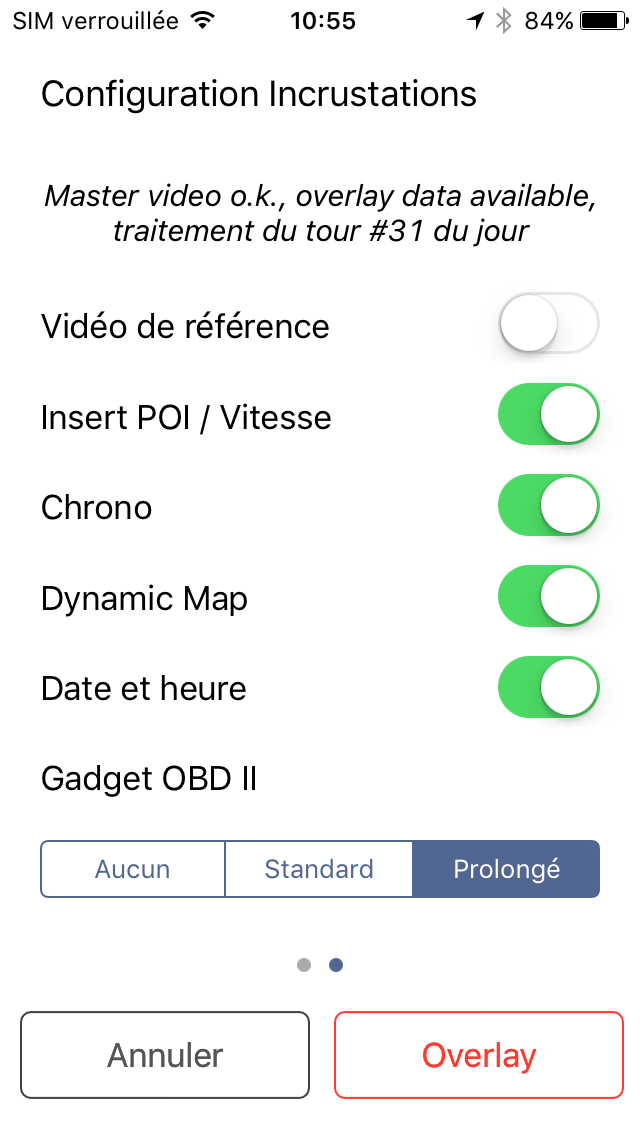Tap the page indicator dots

[320, 965]
